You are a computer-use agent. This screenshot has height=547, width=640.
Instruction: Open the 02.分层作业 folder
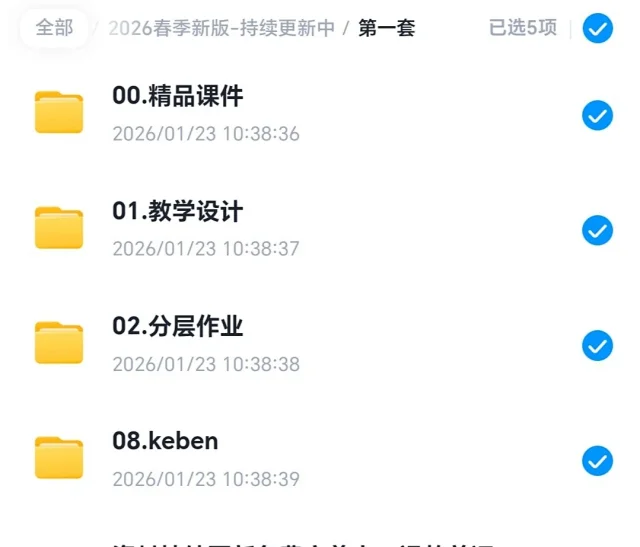click(x=178, y=327)
